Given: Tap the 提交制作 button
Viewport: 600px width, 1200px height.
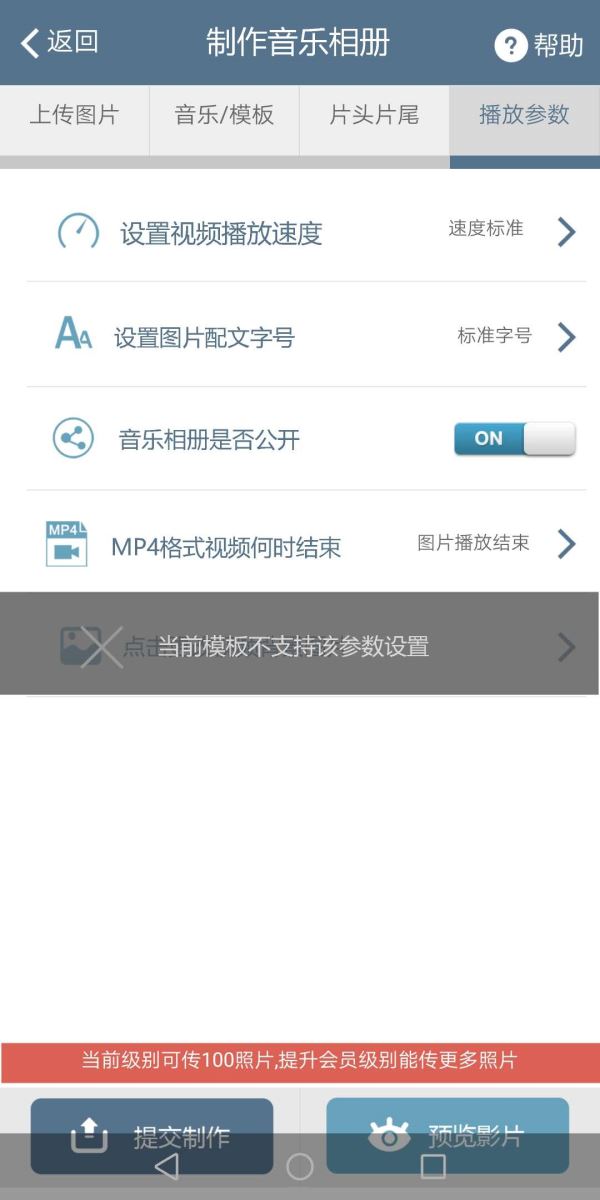Looking at the screenshot, I should click(x=152, y=1136).
